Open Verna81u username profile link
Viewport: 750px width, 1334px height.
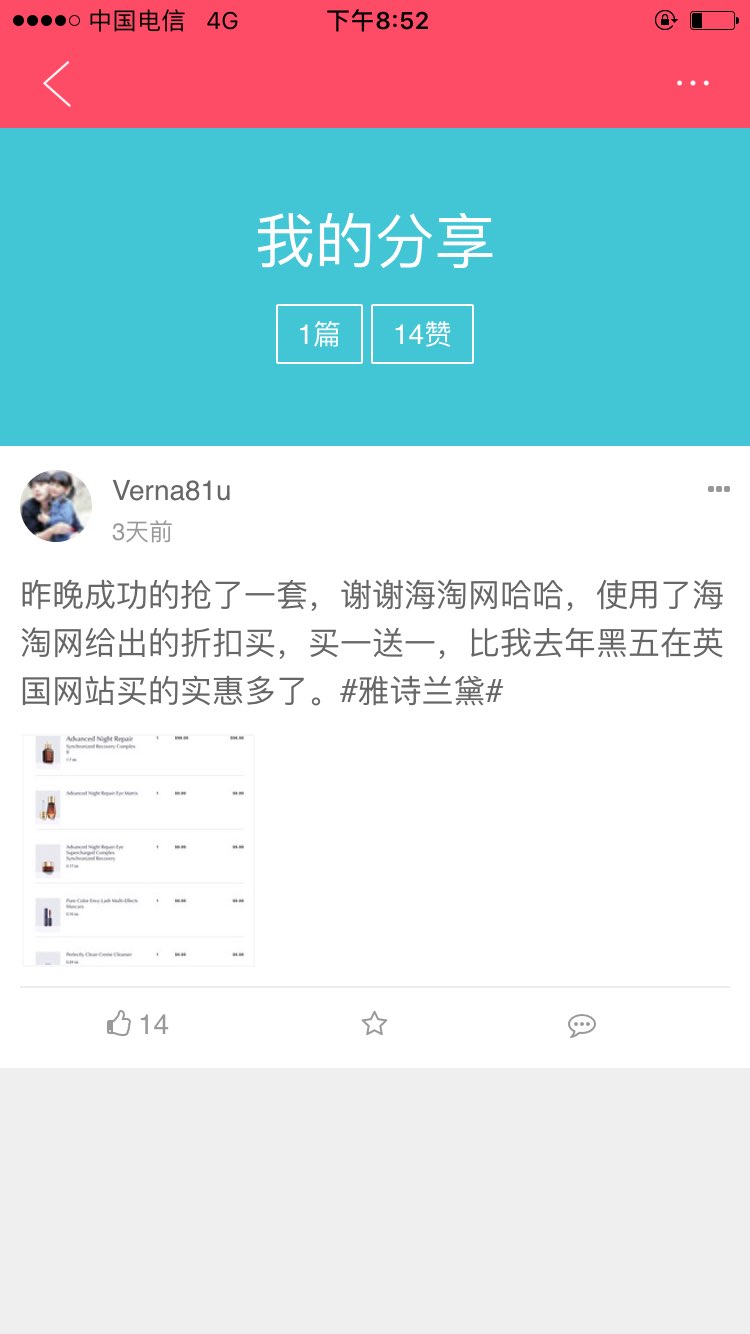coord(171,491)
